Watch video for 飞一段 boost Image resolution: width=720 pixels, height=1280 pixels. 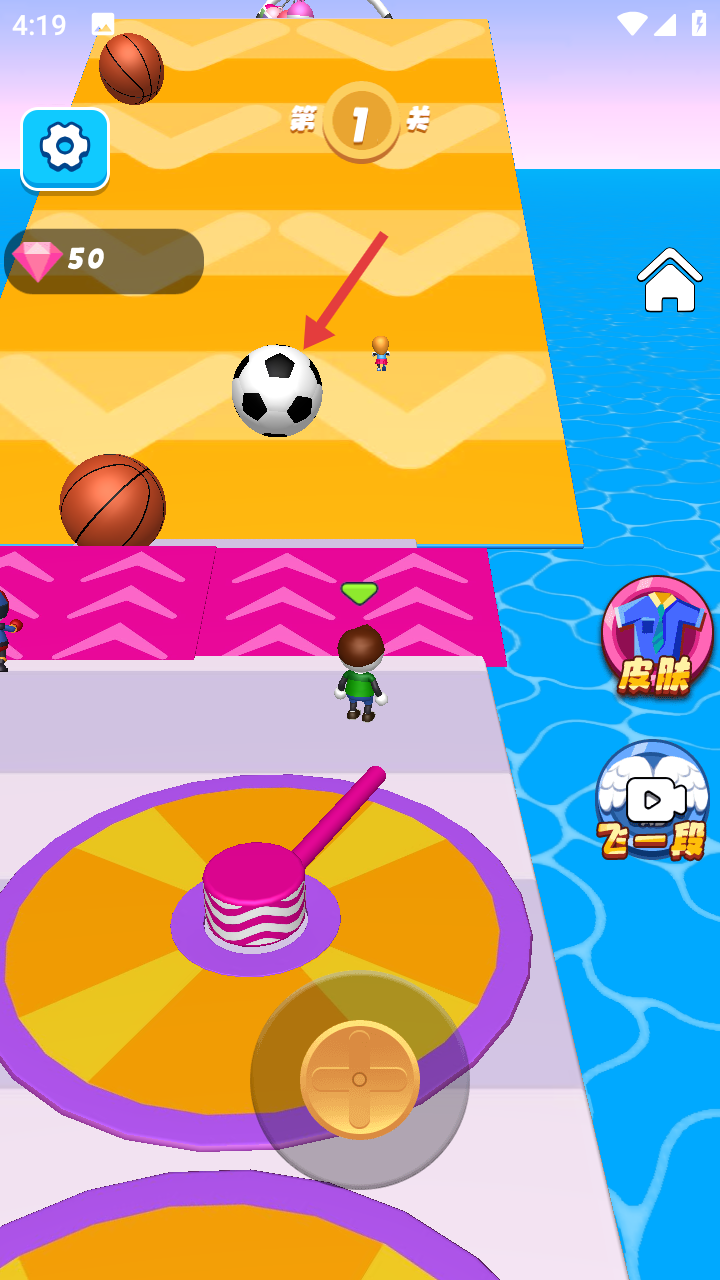tap(652, 800)
